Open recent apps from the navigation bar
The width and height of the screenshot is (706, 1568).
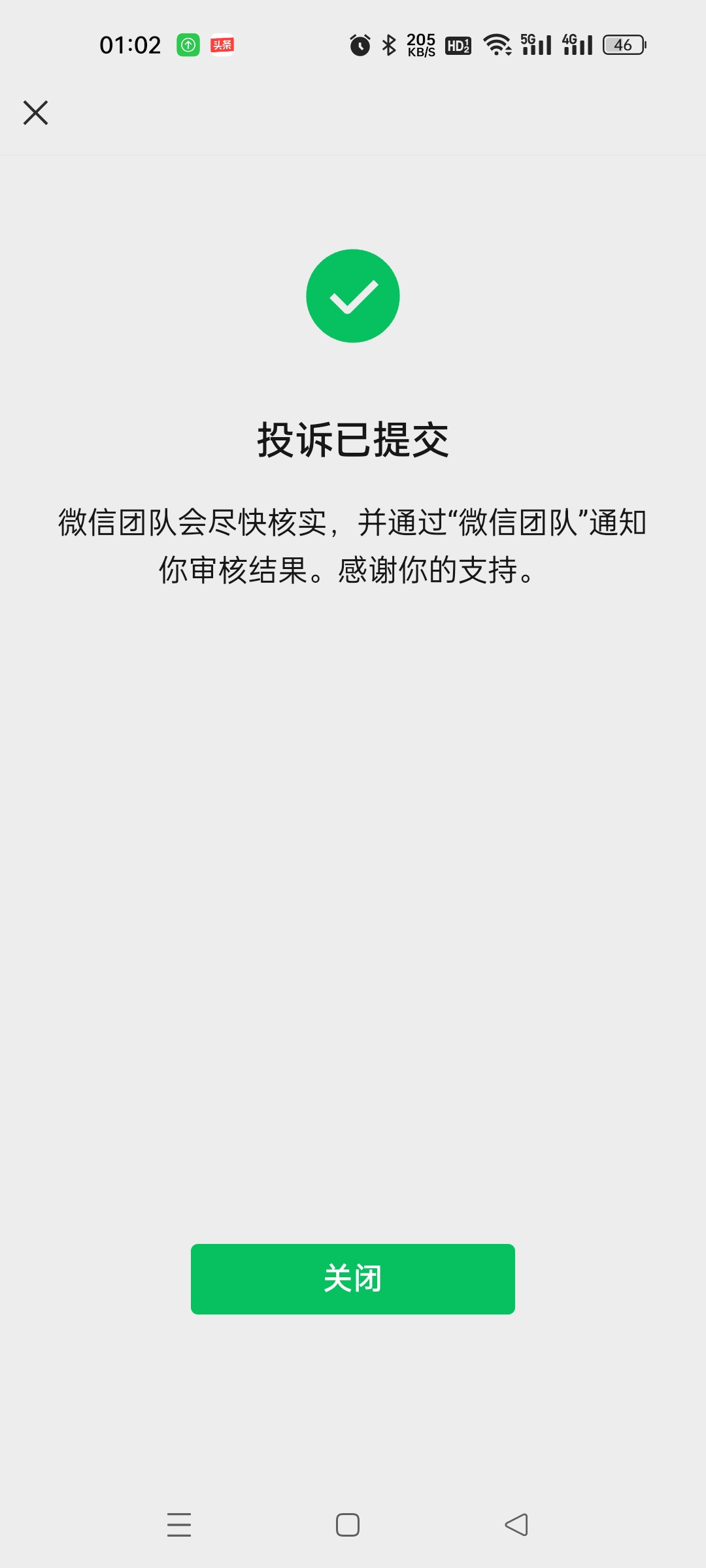(179, 1525)
